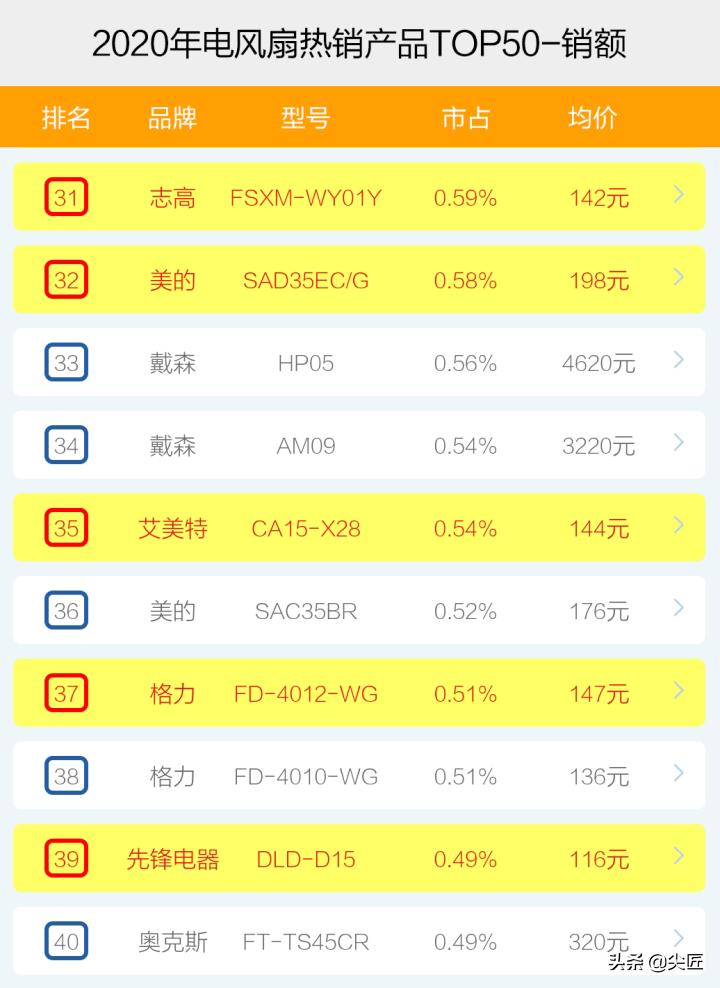Click the title 2020年电风扇热销产品TOP50-销额

click(360, 42)
